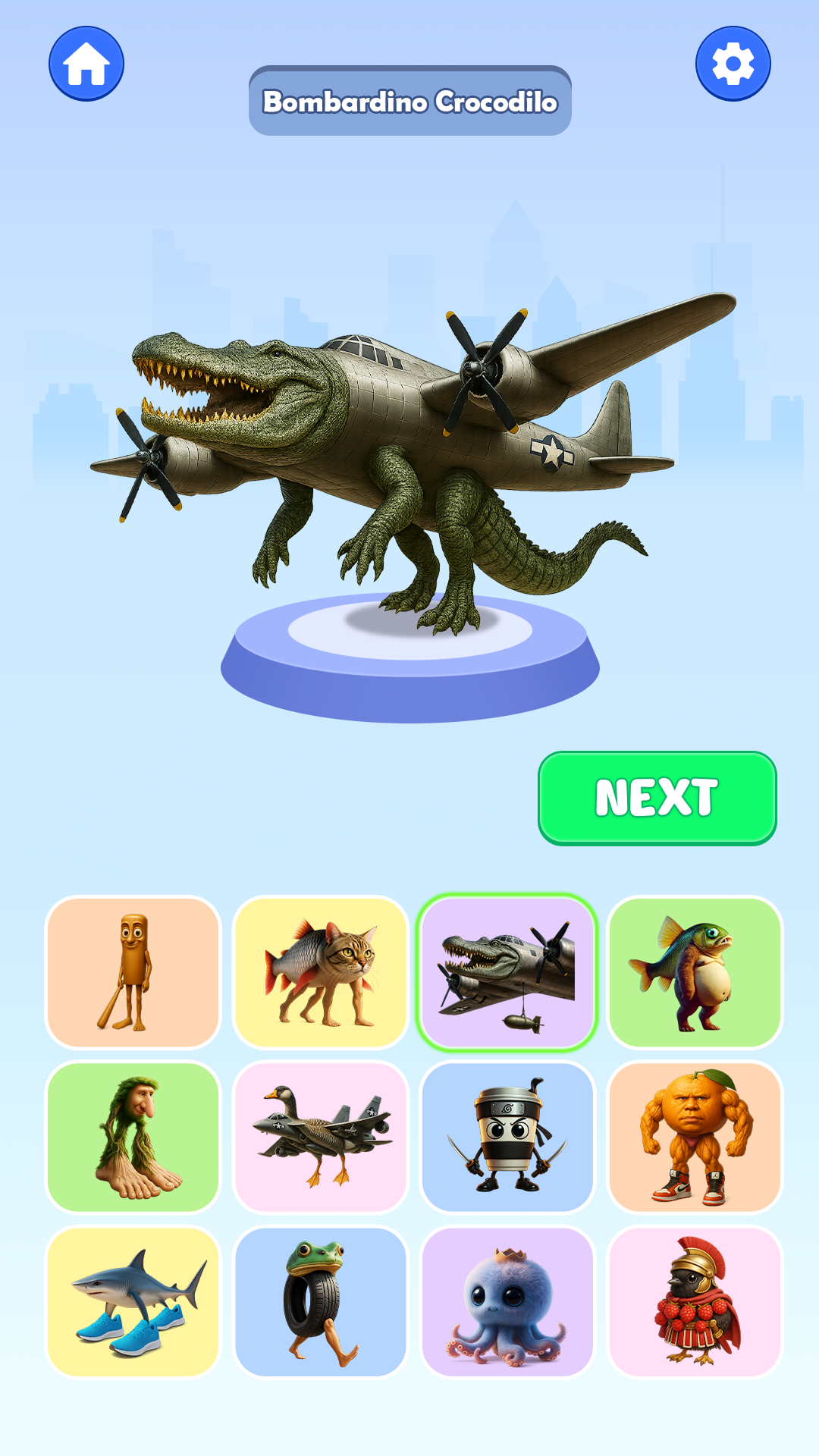The width and height of the screenshot is (819, 1456).
Task: Select the wooden stick with baseball bat
Action: tap(133, 973)
